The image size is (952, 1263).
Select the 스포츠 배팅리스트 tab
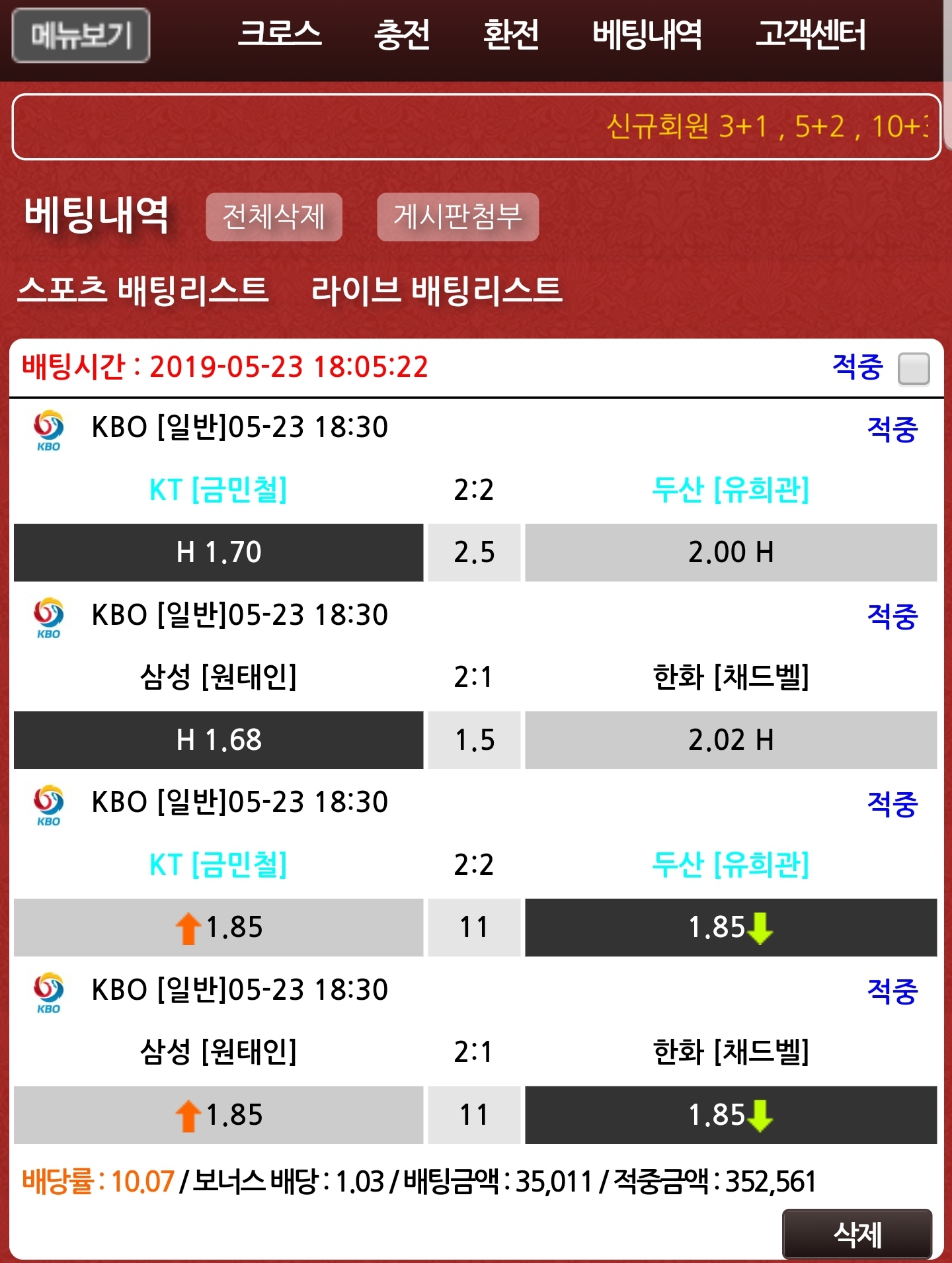pos(143,290)
